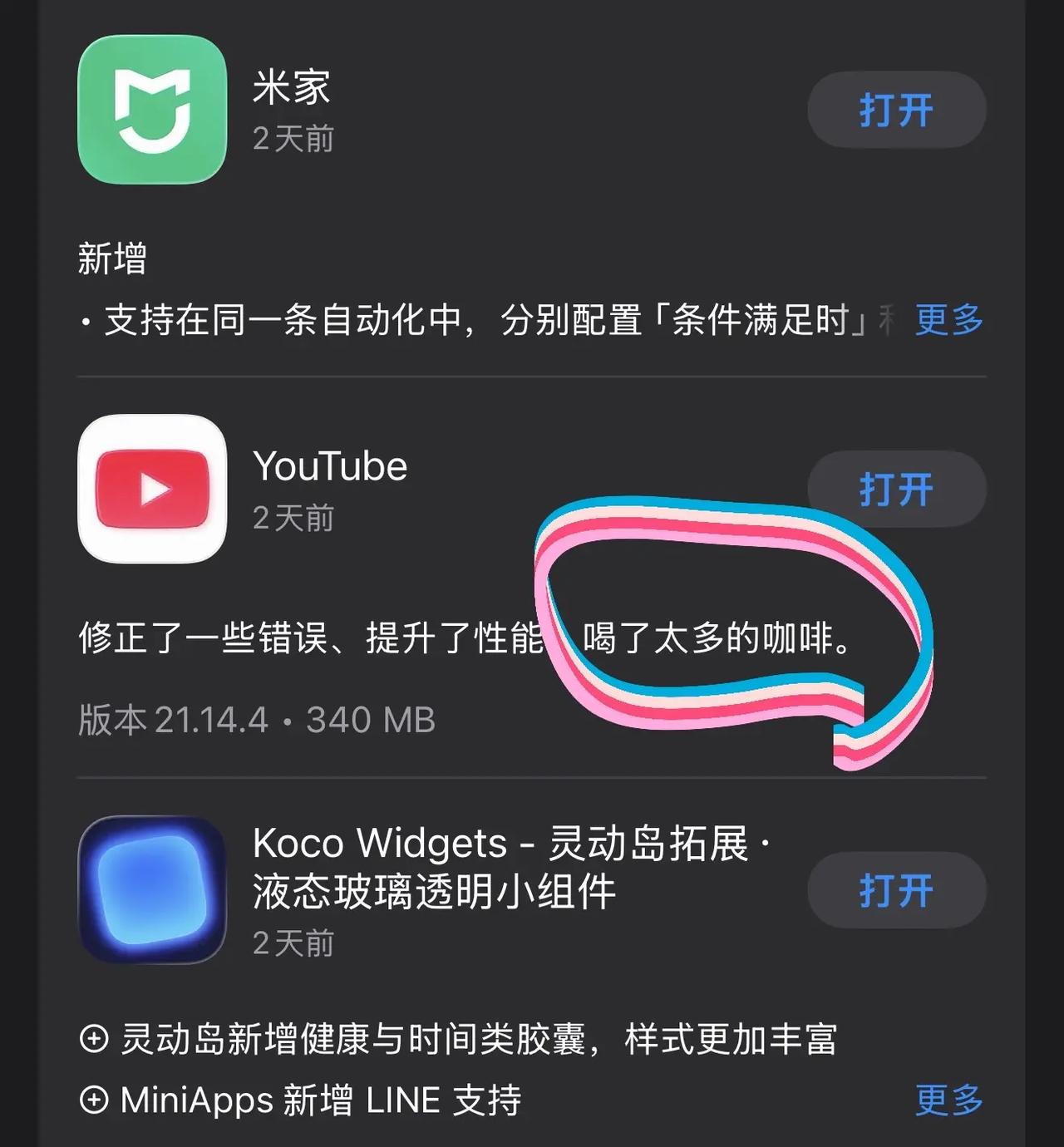Image resolution: width=1064 pixels, height=1147 pixels.
Task: Click the YouTube red play logo
Action: (152, 490)
